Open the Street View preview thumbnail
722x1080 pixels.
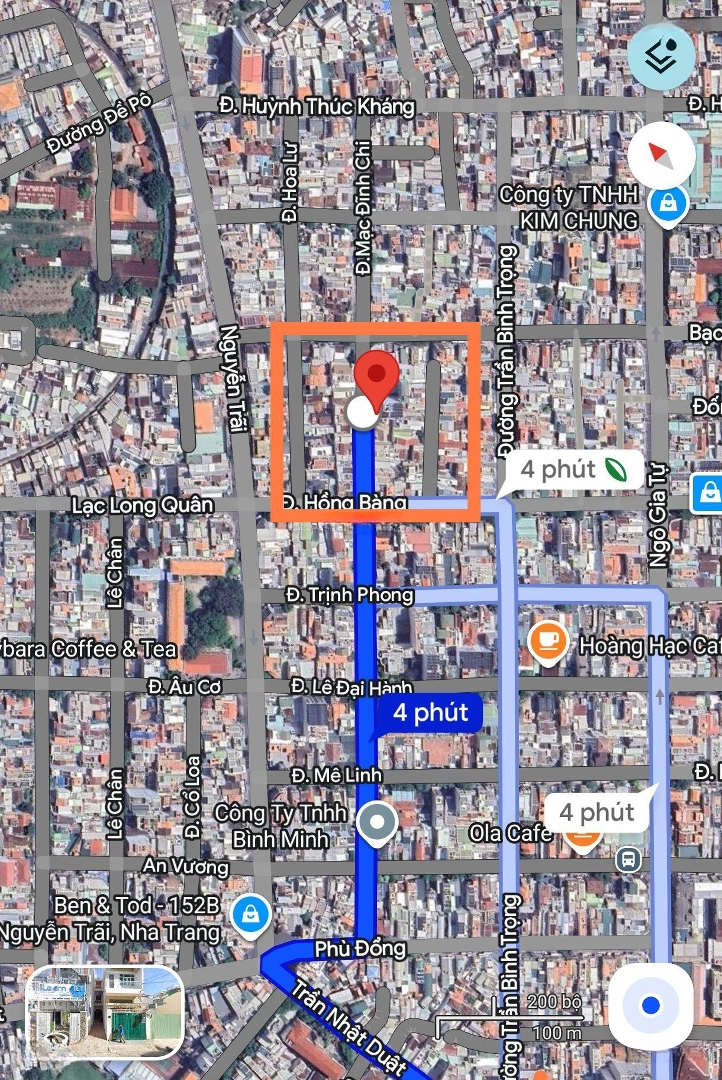pyautogui.click(x=105, y=1011)
